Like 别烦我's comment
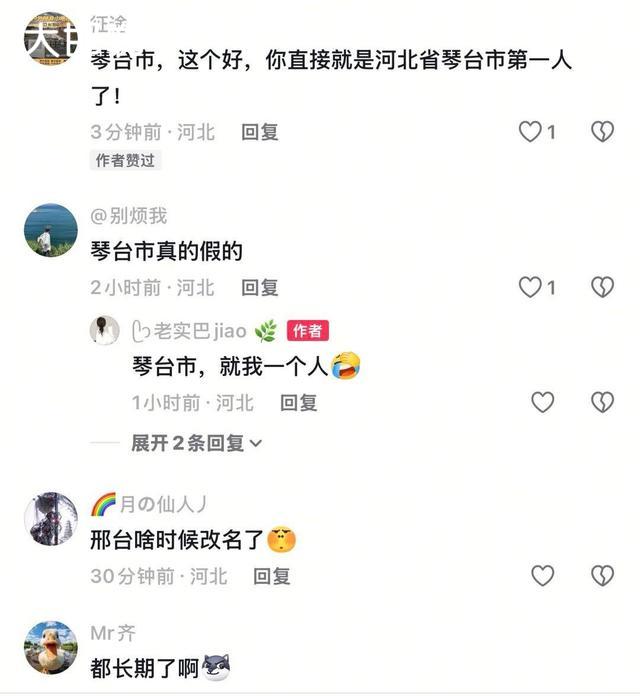 [530, 287]
